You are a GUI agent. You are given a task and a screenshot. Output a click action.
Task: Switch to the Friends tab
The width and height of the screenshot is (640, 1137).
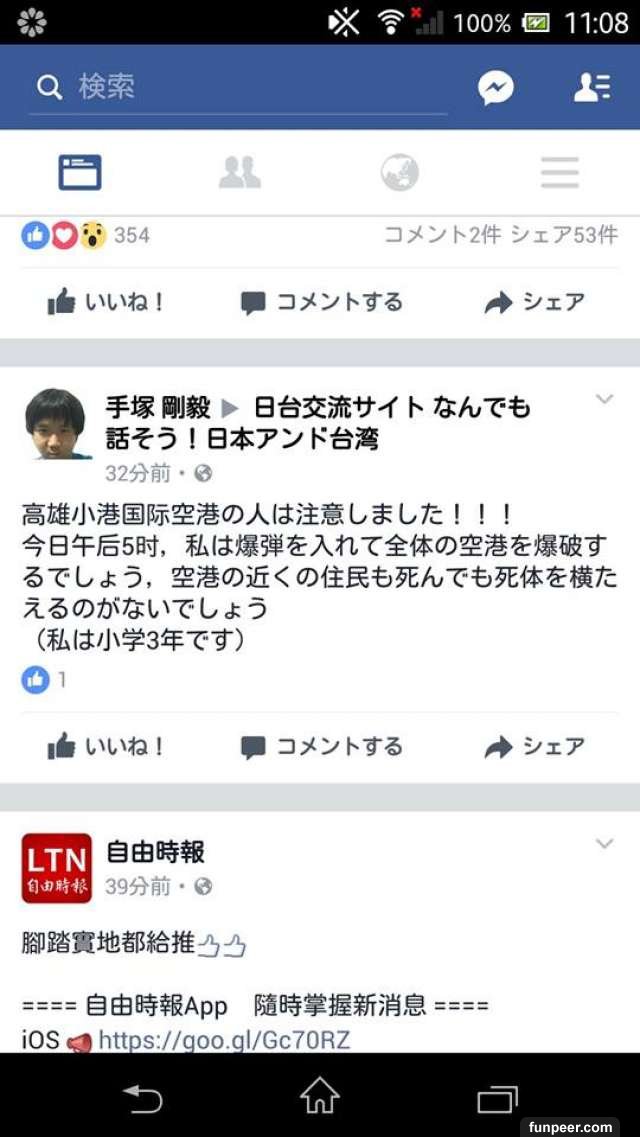click(240, 173)
